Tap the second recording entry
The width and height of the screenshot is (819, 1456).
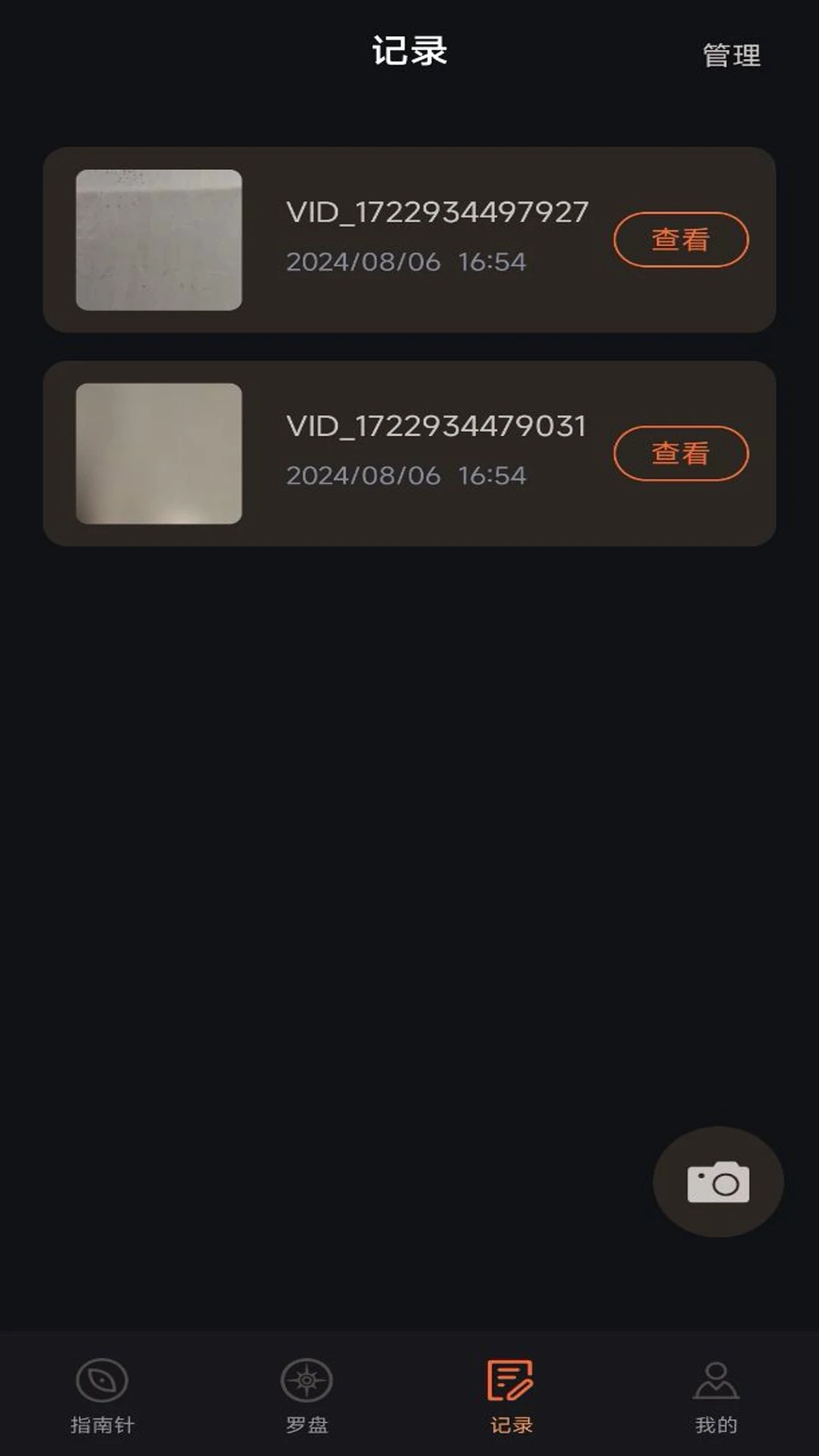pos(409,453)
